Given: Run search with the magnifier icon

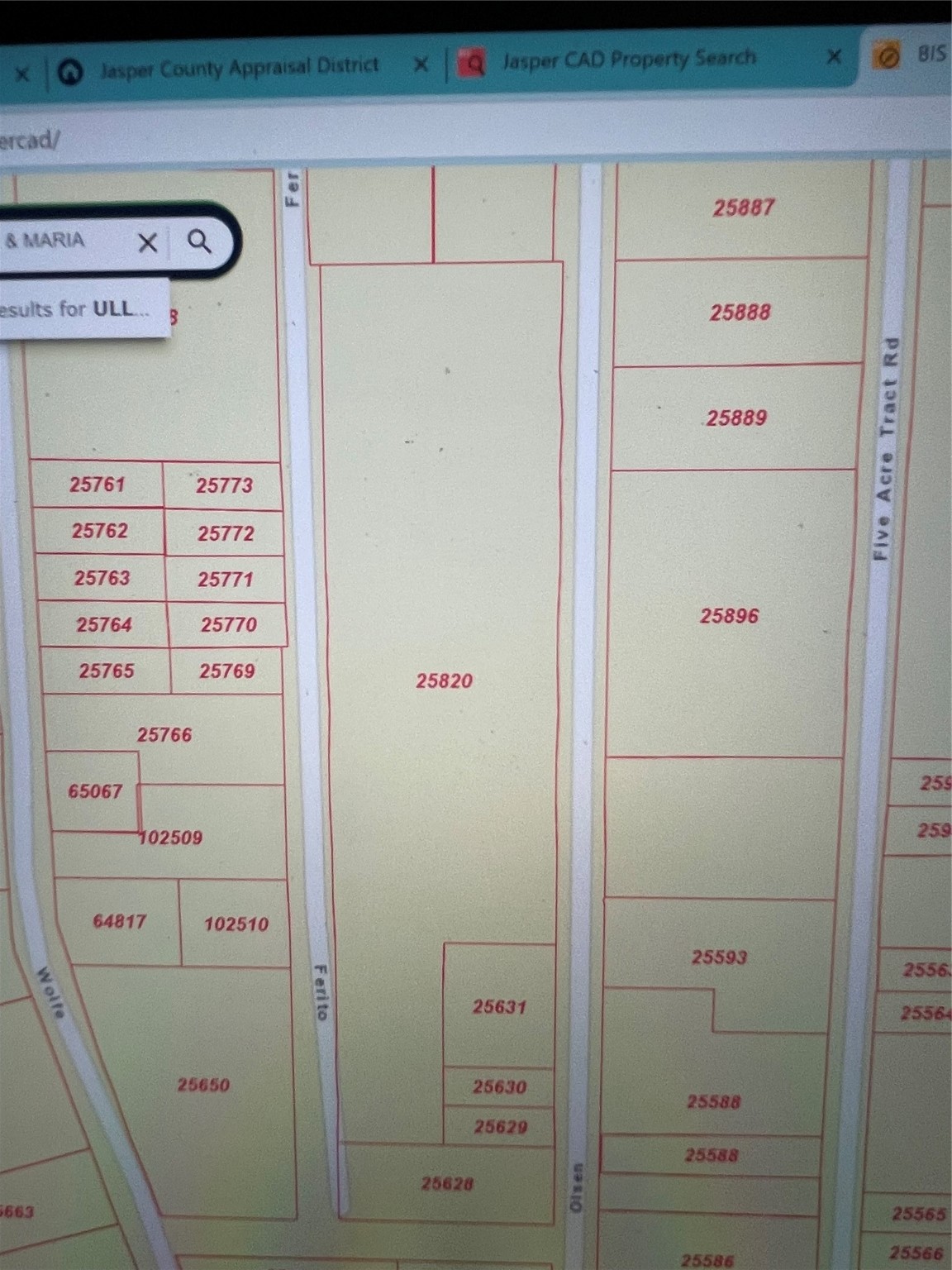Looking at the screenshot, I should click(x=199, y=241).
